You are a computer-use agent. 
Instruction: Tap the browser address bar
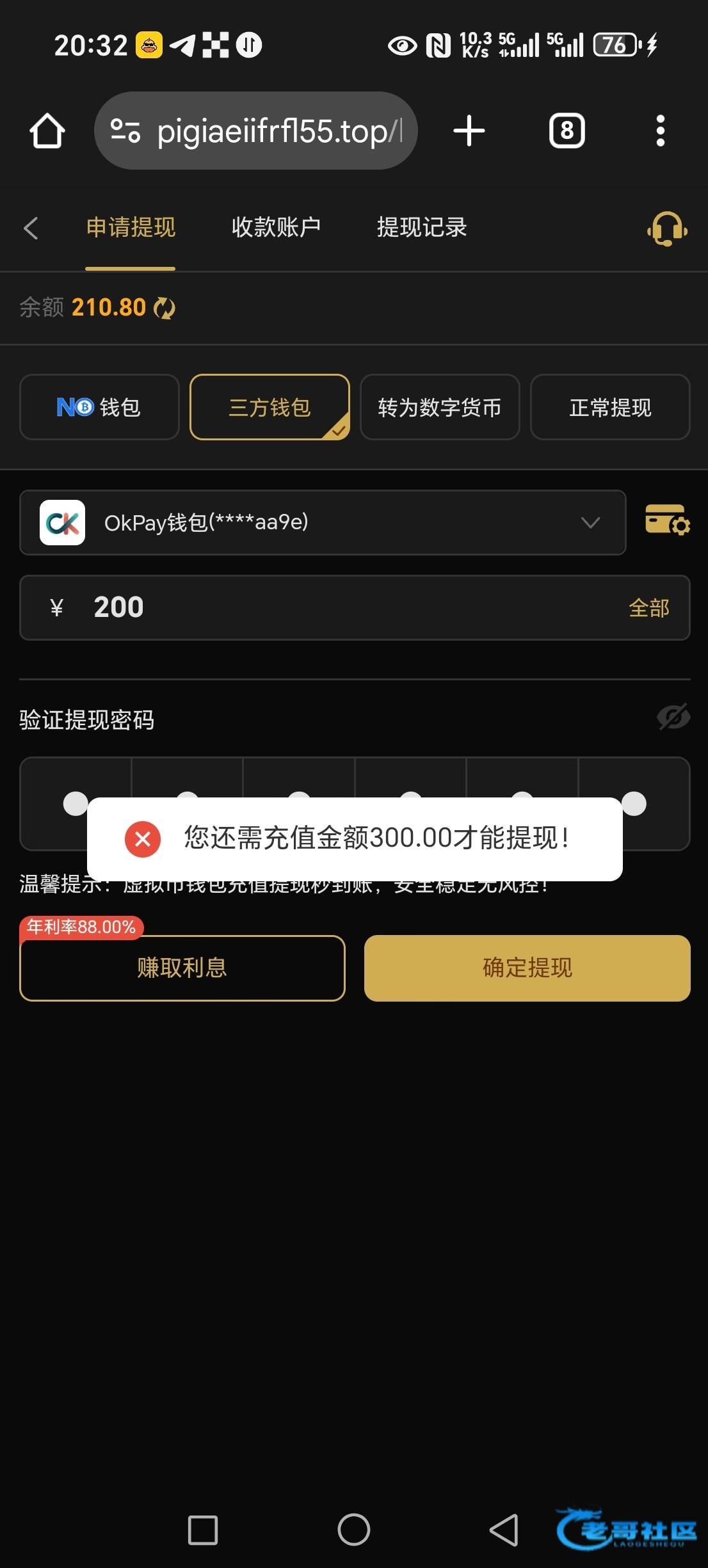(x=256, y=131)
